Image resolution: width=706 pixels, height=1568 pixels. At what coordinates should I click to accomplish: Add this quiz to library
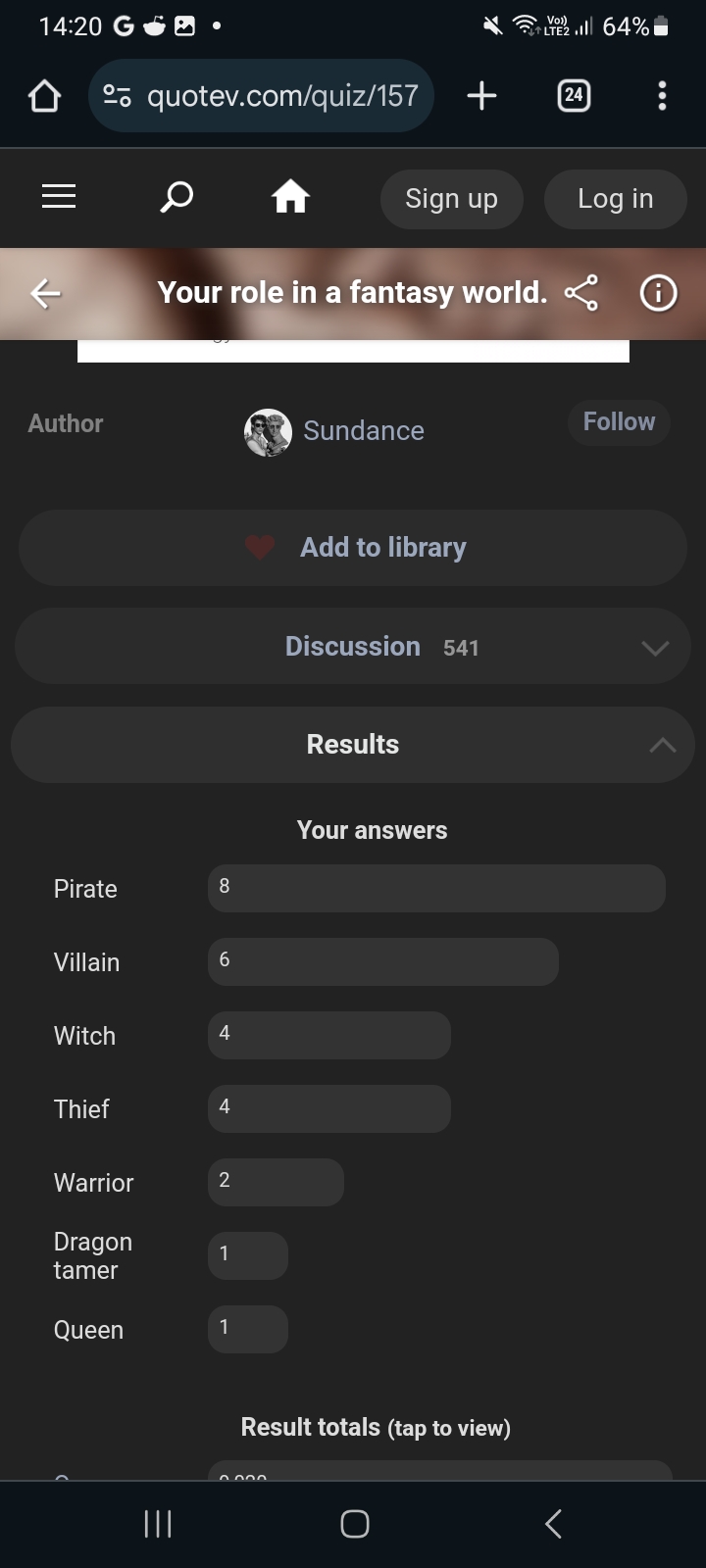coord(353,548)
